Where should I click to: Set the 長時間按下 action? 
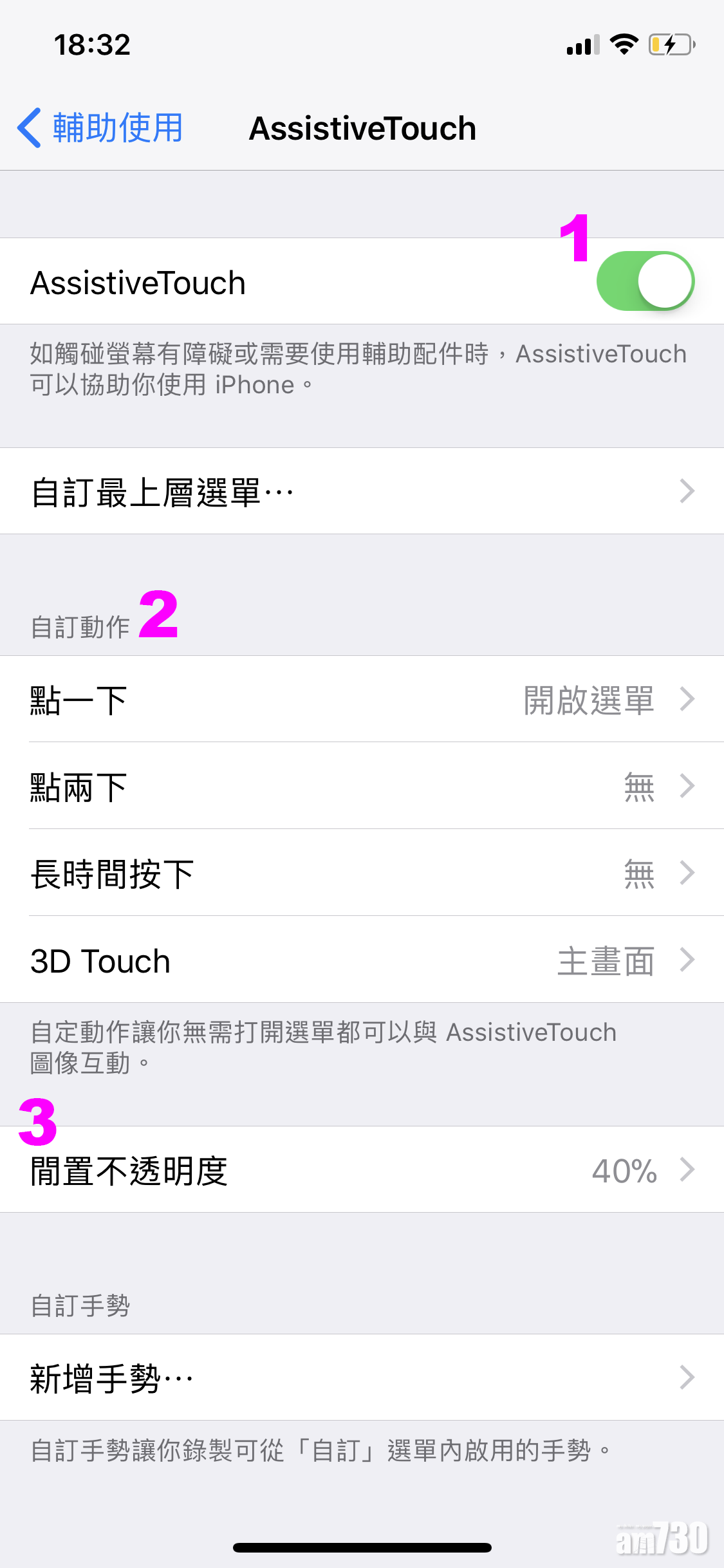point(362,873)
